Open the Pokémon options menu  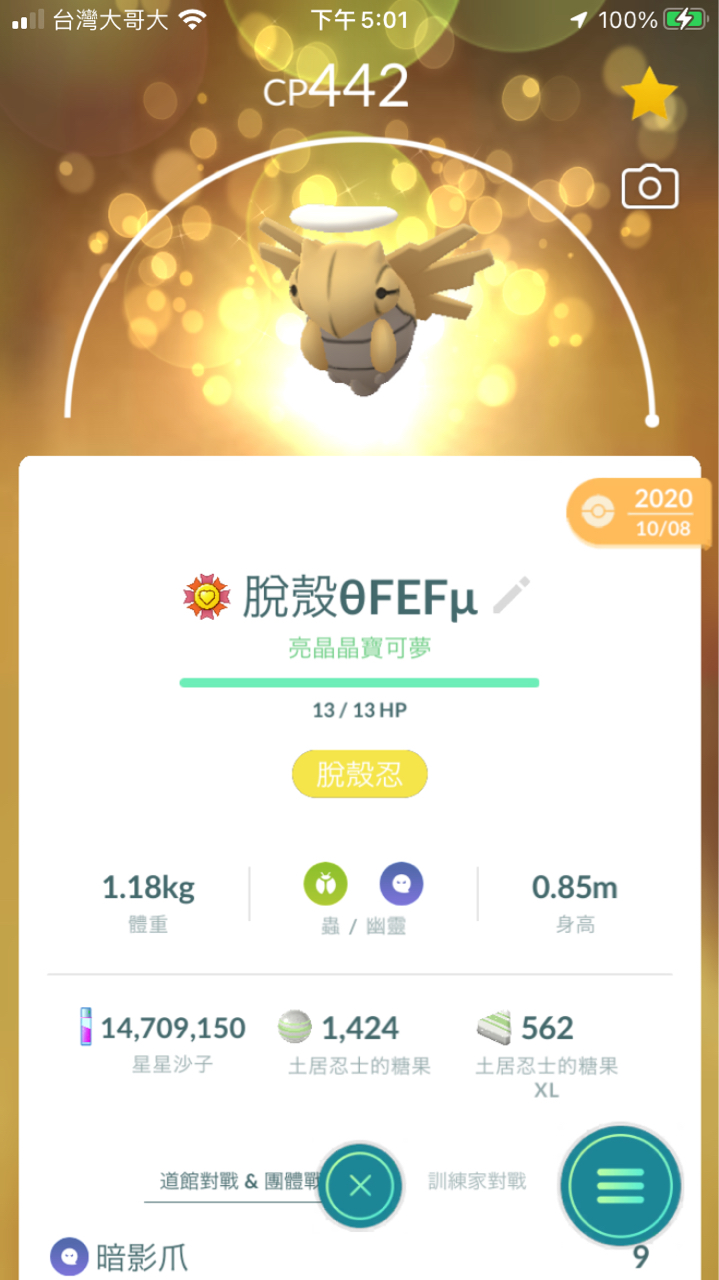point(620,1186)
